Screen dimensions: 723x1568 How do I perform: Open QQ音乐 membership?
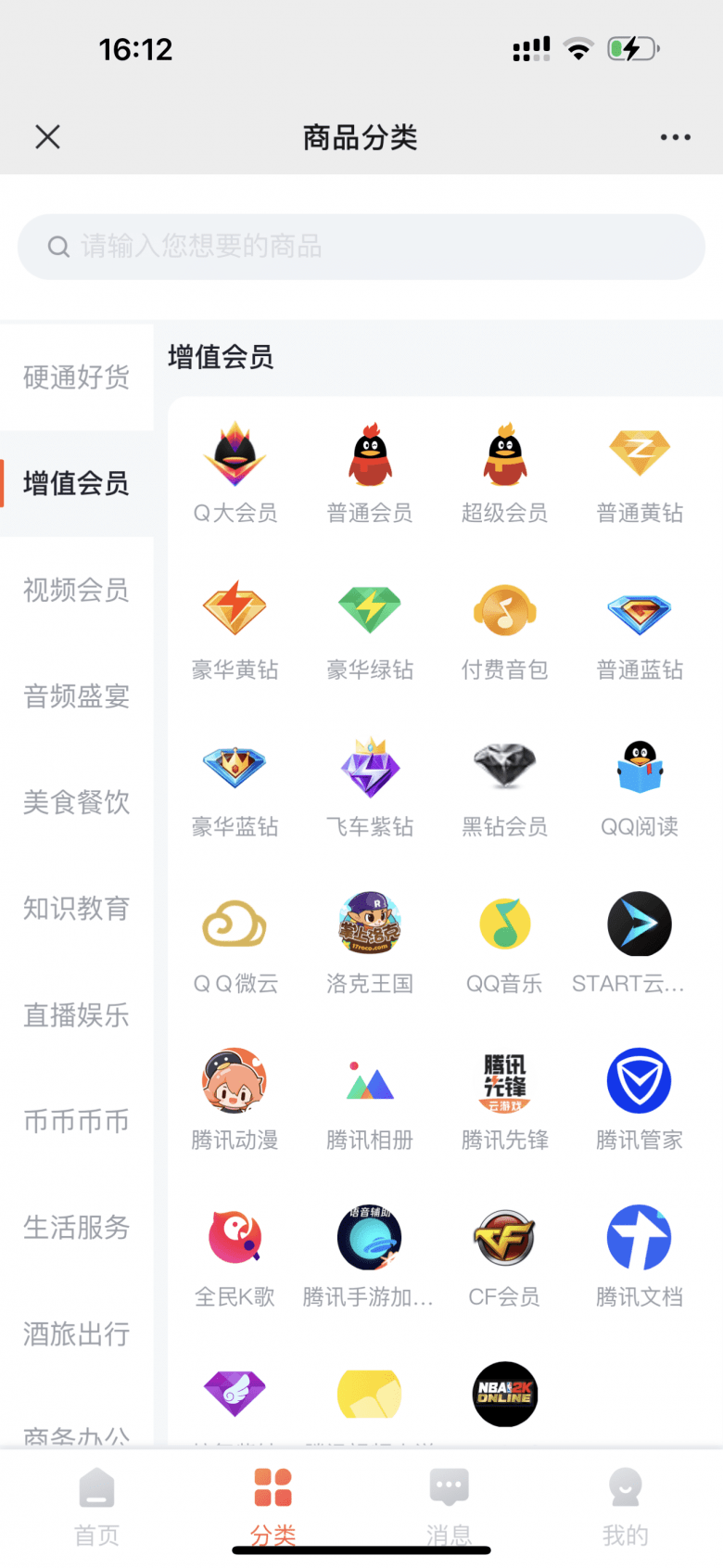504,944
